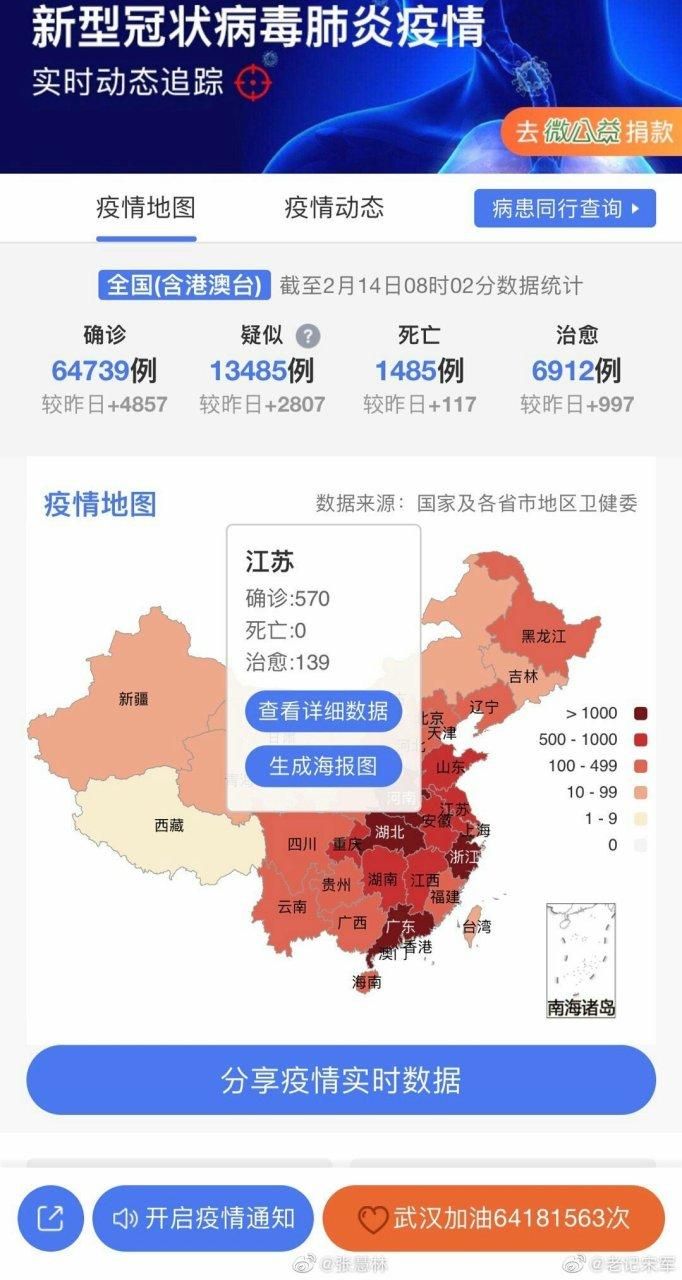
Task: Select 云南 on the map
Action: [292, 906]
